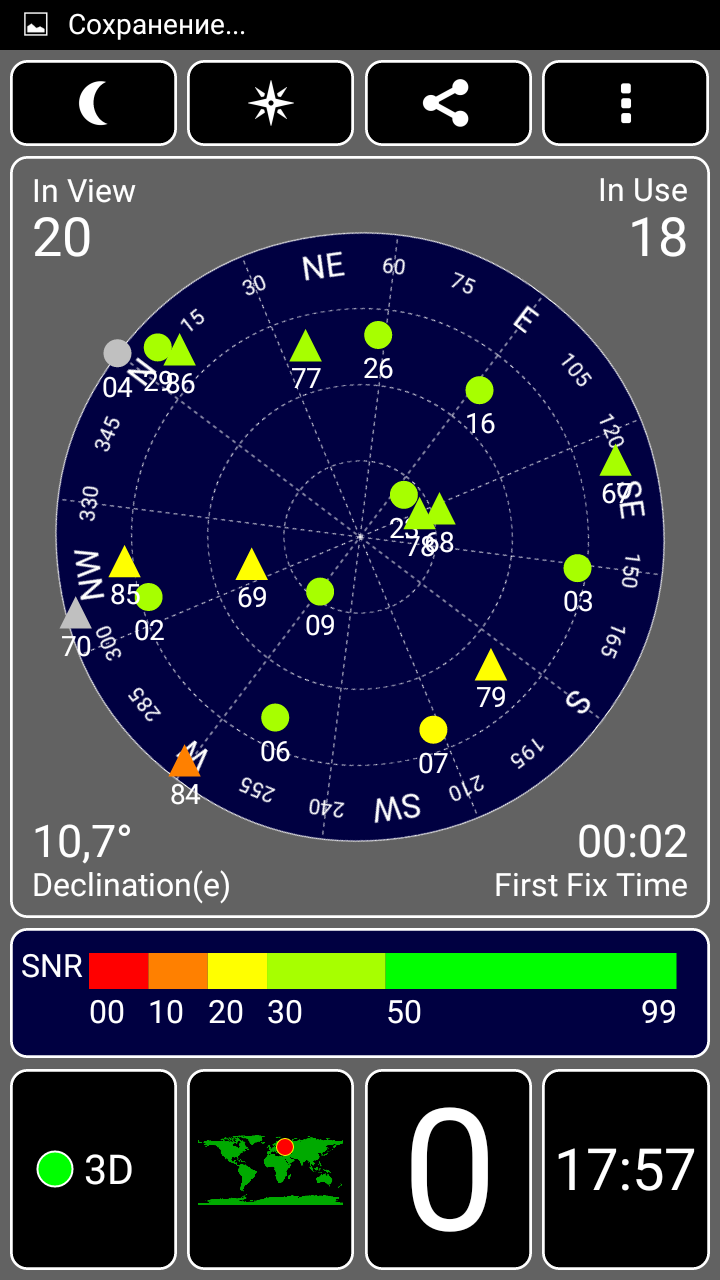Tap the compass star icon
720x1280 pixels.
coord(271,103)
